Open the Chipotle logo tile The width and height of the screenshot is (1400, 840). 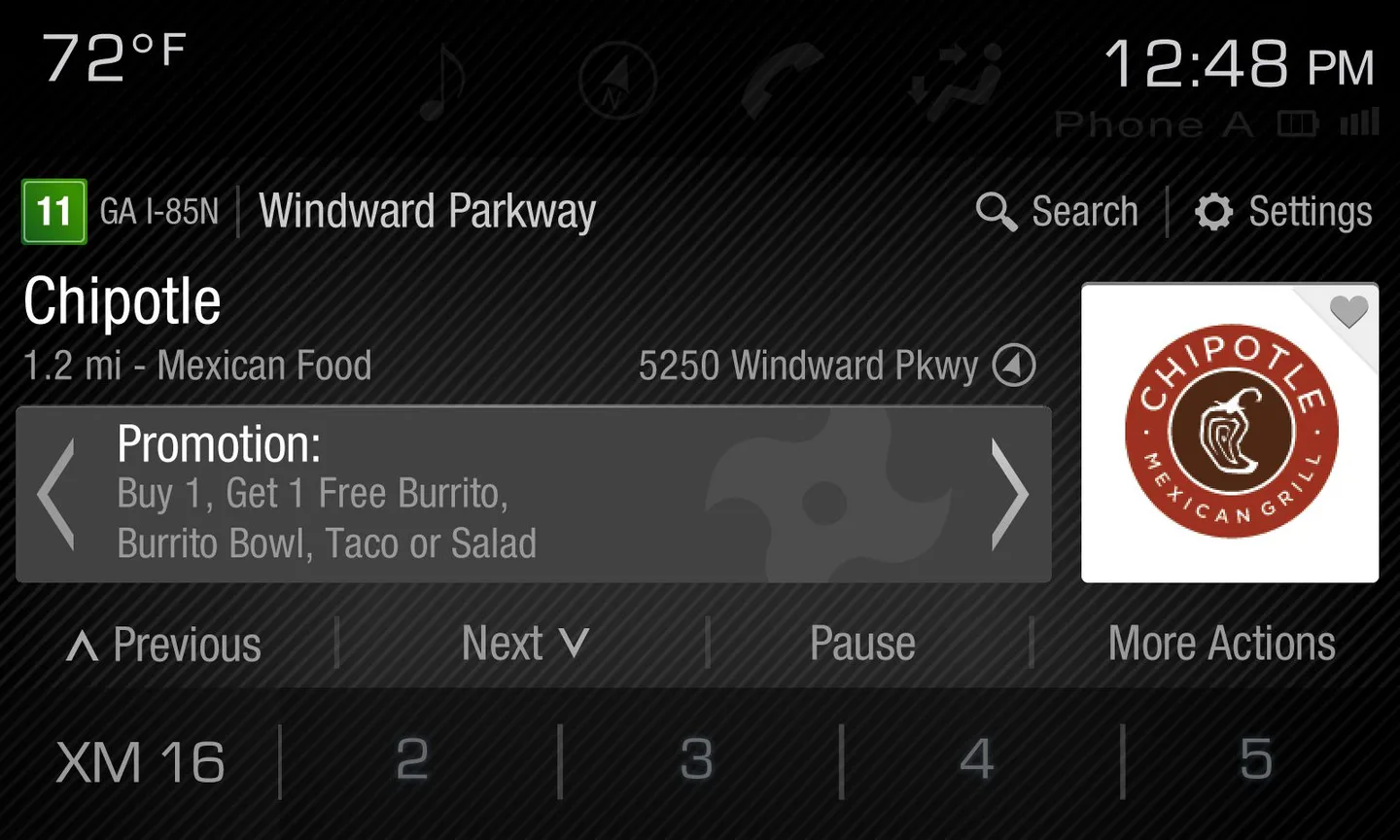(x=1230, y=433)
